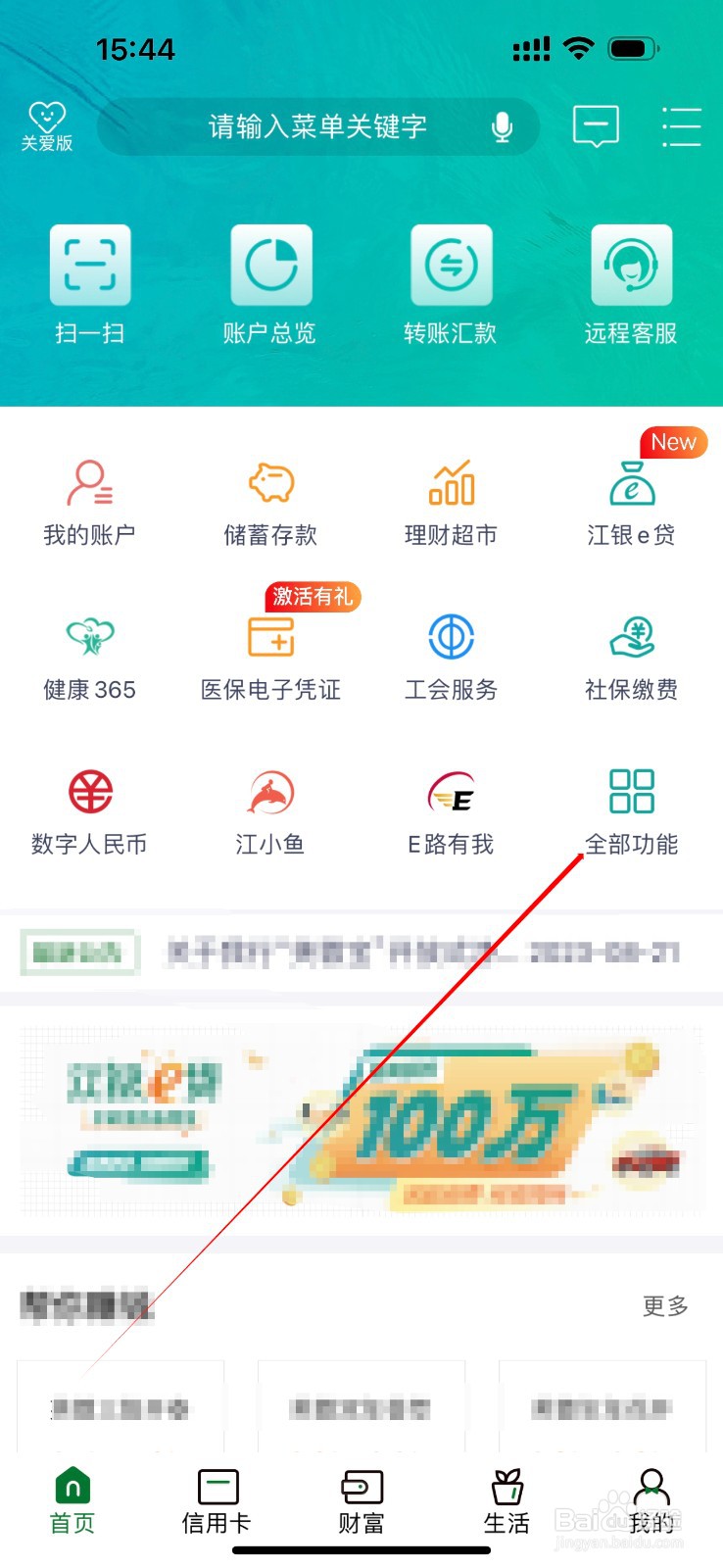Open 社保缴费 social security payment

coord(630,655)
